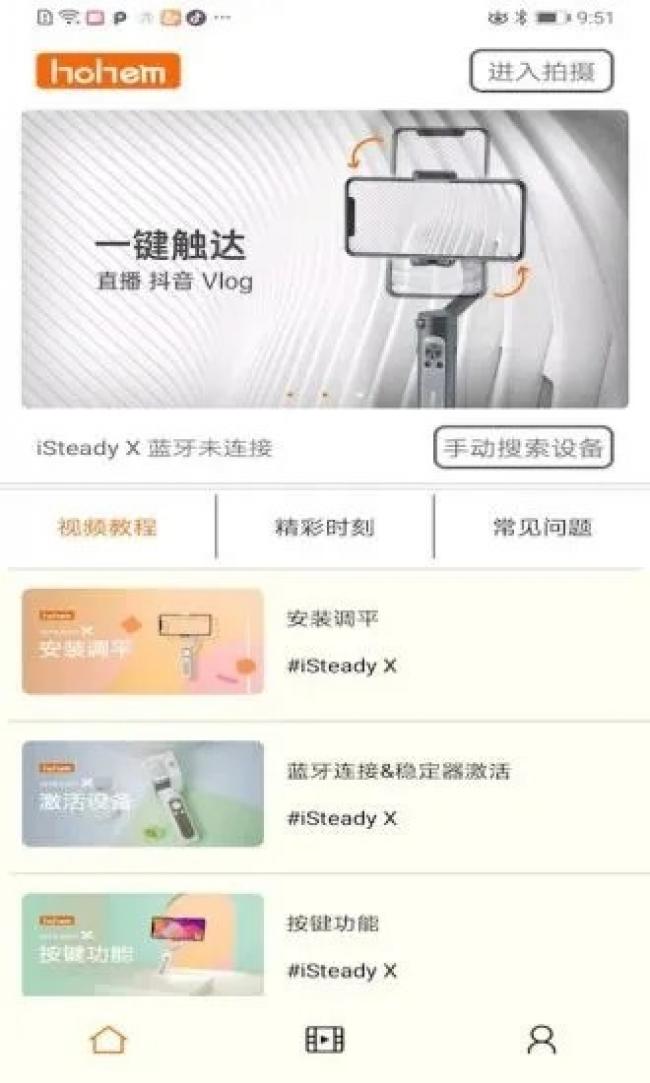650x1083 pixels.
Task: Open the profile tab in bottom bar
Action: coord(541,1040)
